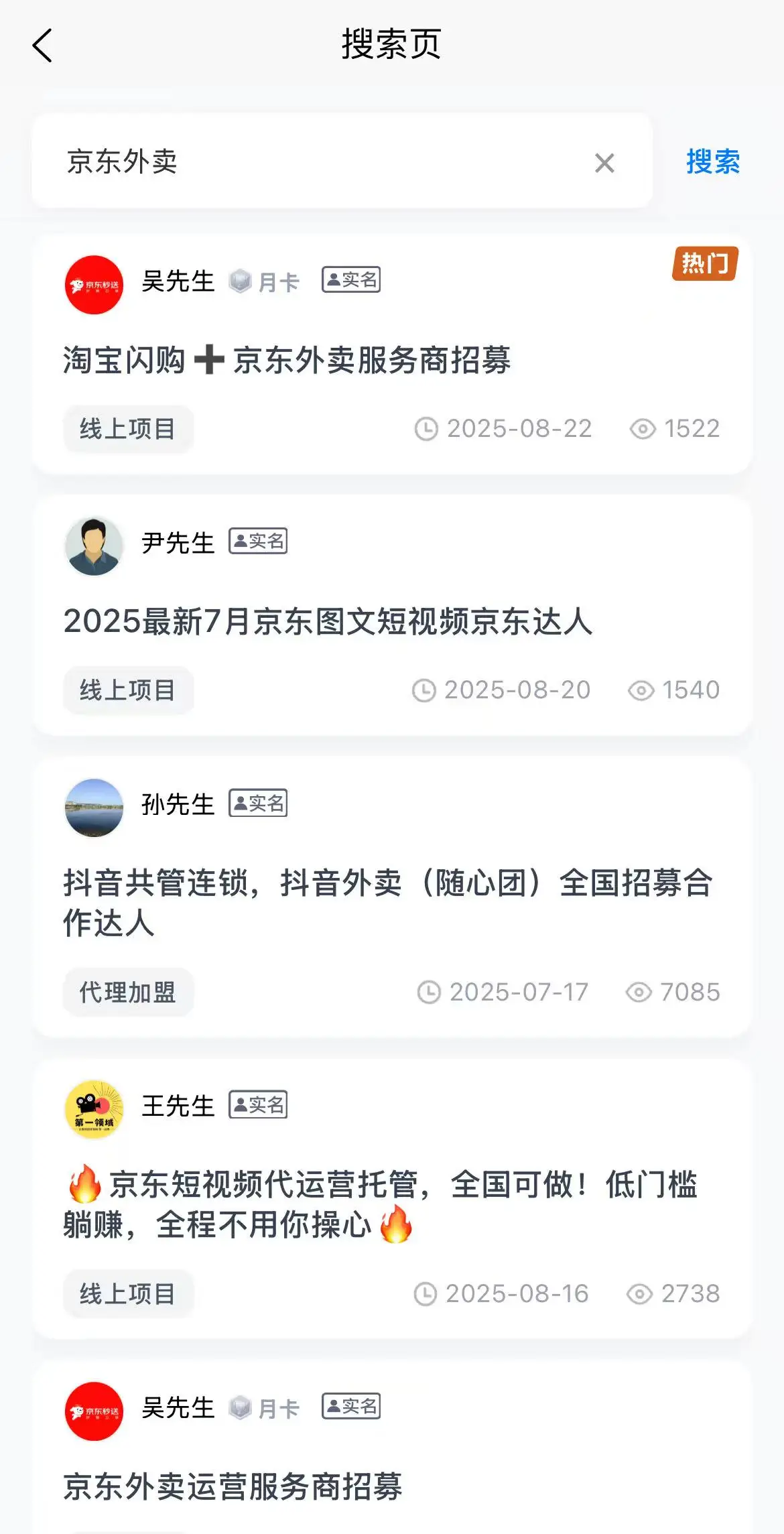This screenshot has width=784, height=1534.
Task: Open the 淘宝闪购京东外卖服务商招募 post
Action: pyautogui.click(x=287, y=360)
